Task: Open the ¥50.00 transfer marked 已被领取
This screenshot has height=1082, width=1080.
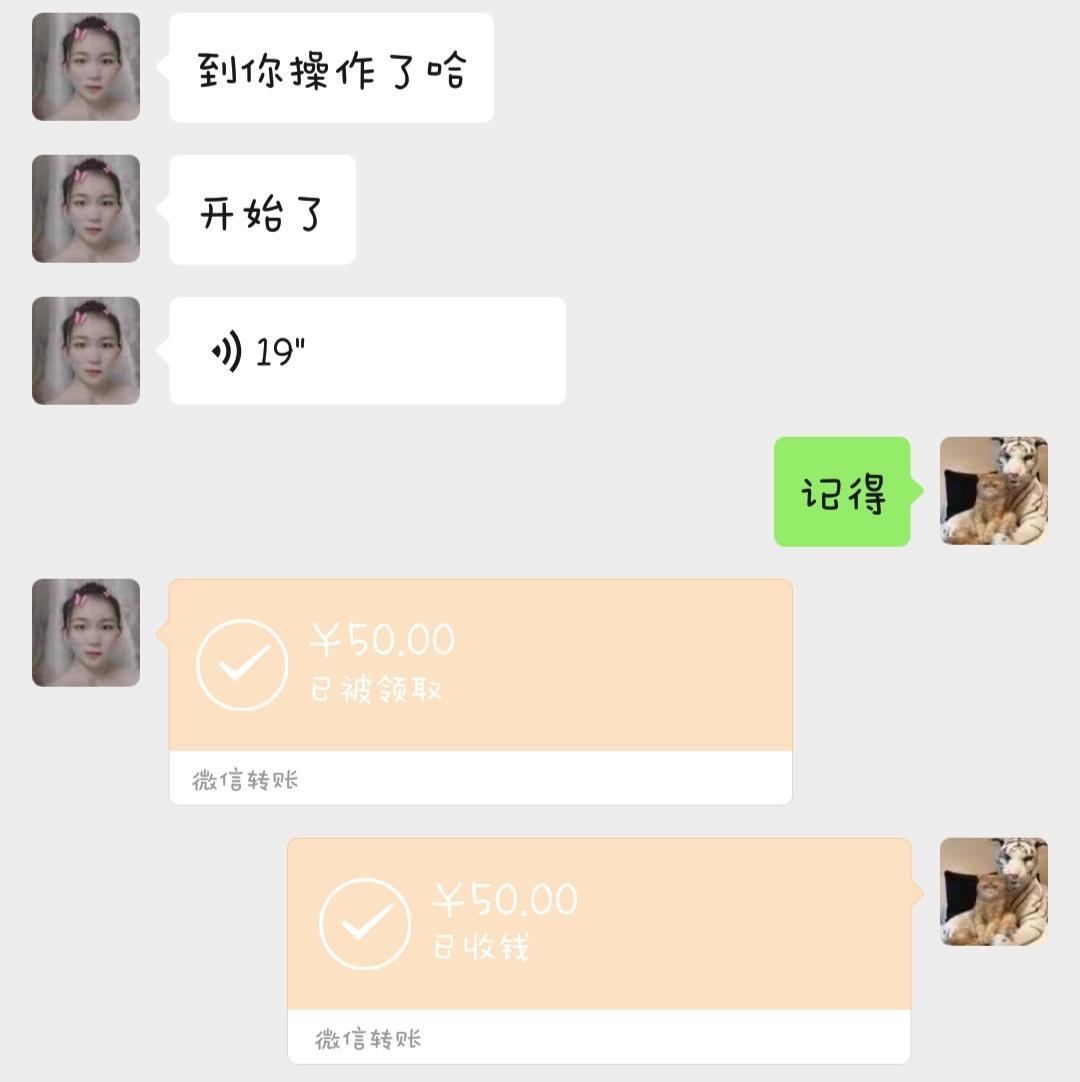Action: [x=480, y=667]
